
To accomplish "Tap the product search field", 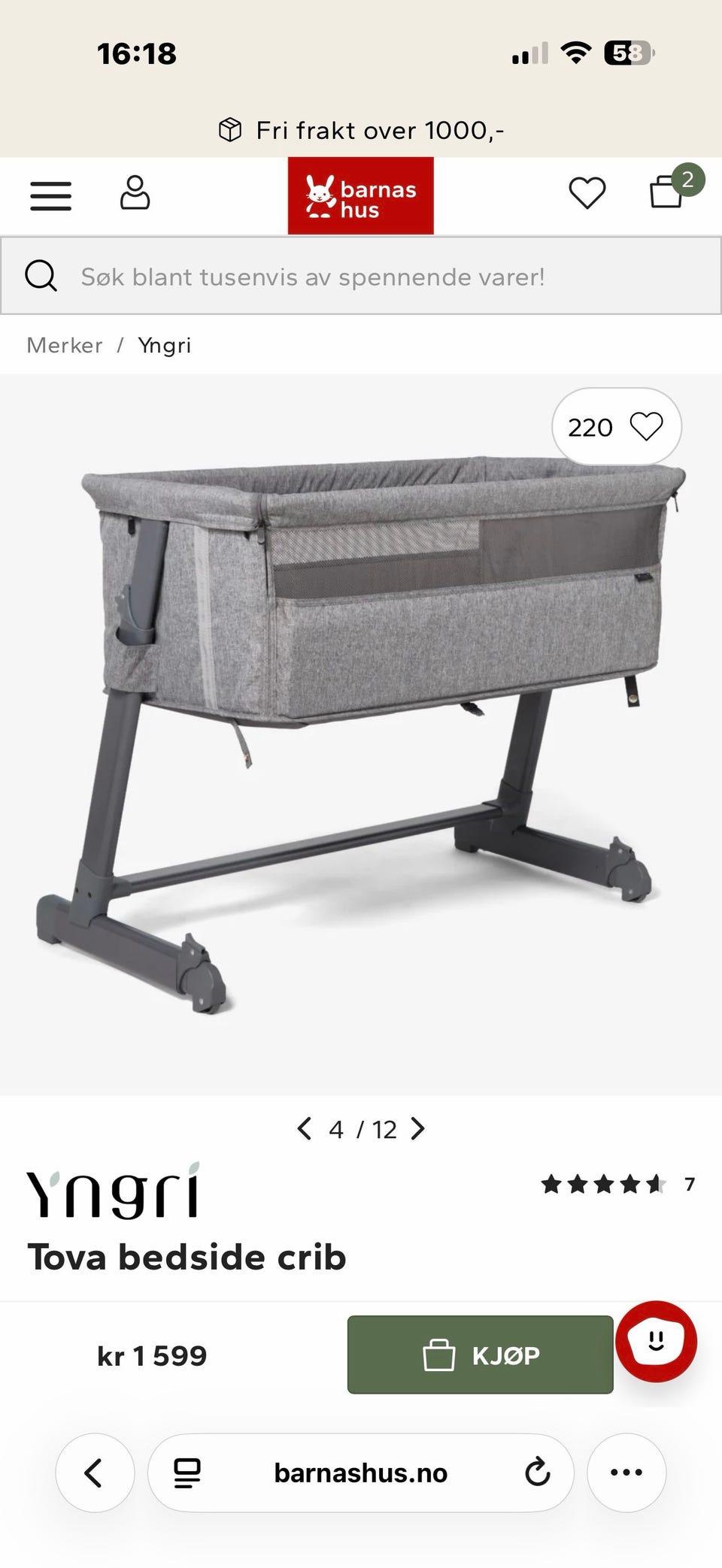I will [361, 276].
